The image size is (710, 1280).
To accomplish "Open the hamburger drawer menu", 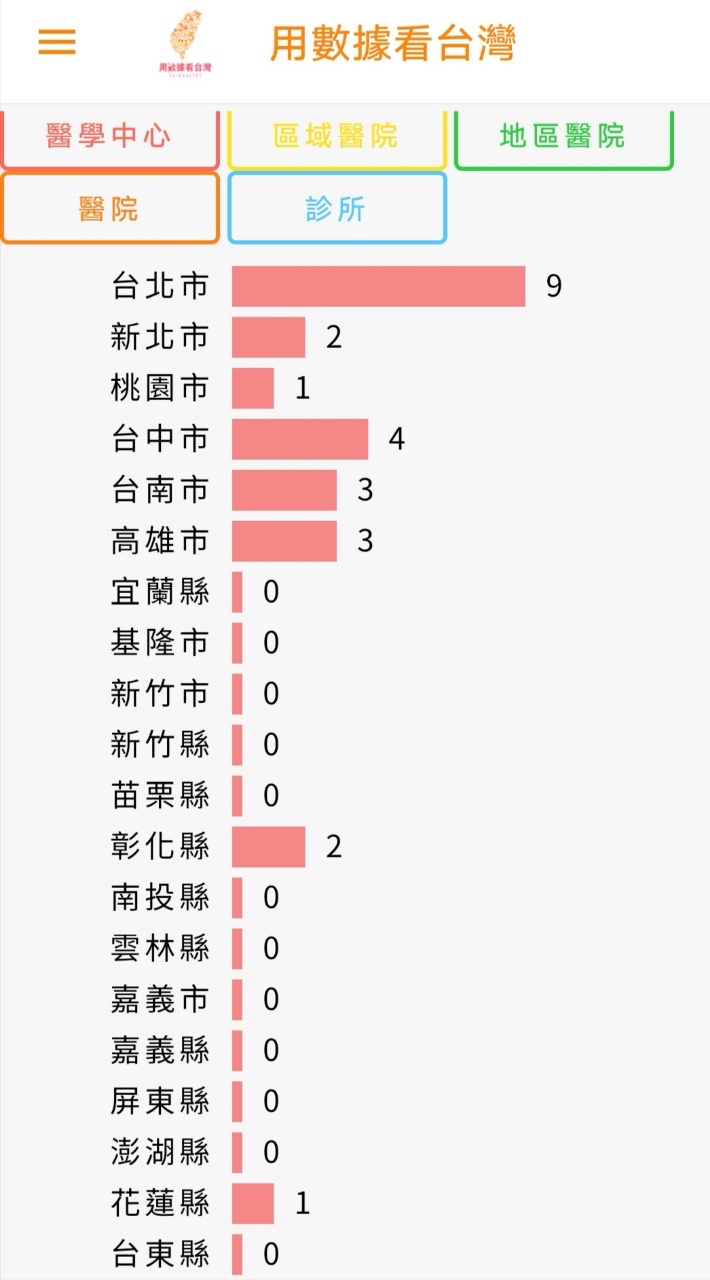I will 57,42.
